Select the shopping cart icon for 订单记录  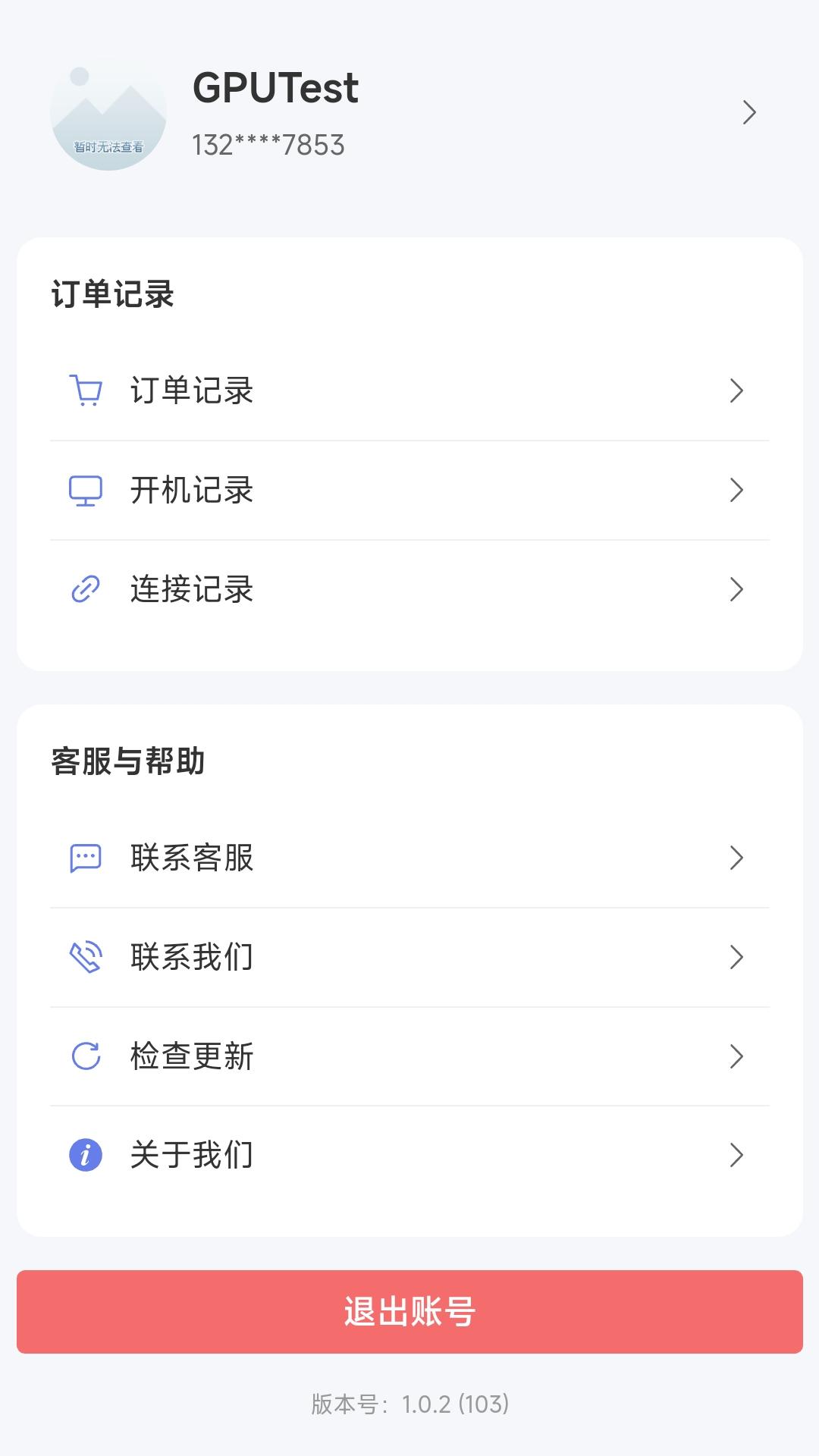tap(86, 390)
